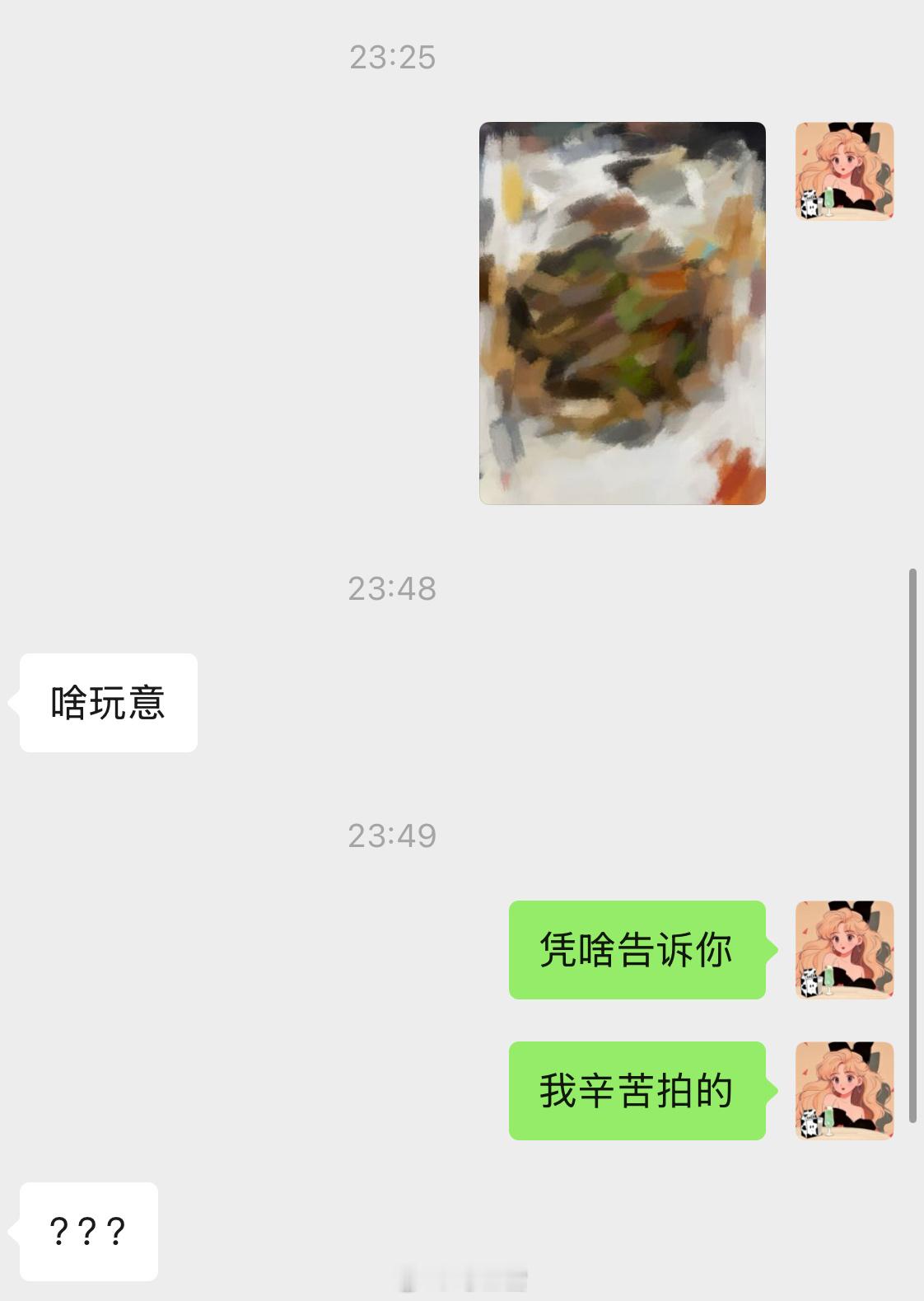Viewport: 924px width, 1301px height.
Task: Select text inside '凭啥告诉你' message
Action: pyautogui.click(x=638, y=949)
